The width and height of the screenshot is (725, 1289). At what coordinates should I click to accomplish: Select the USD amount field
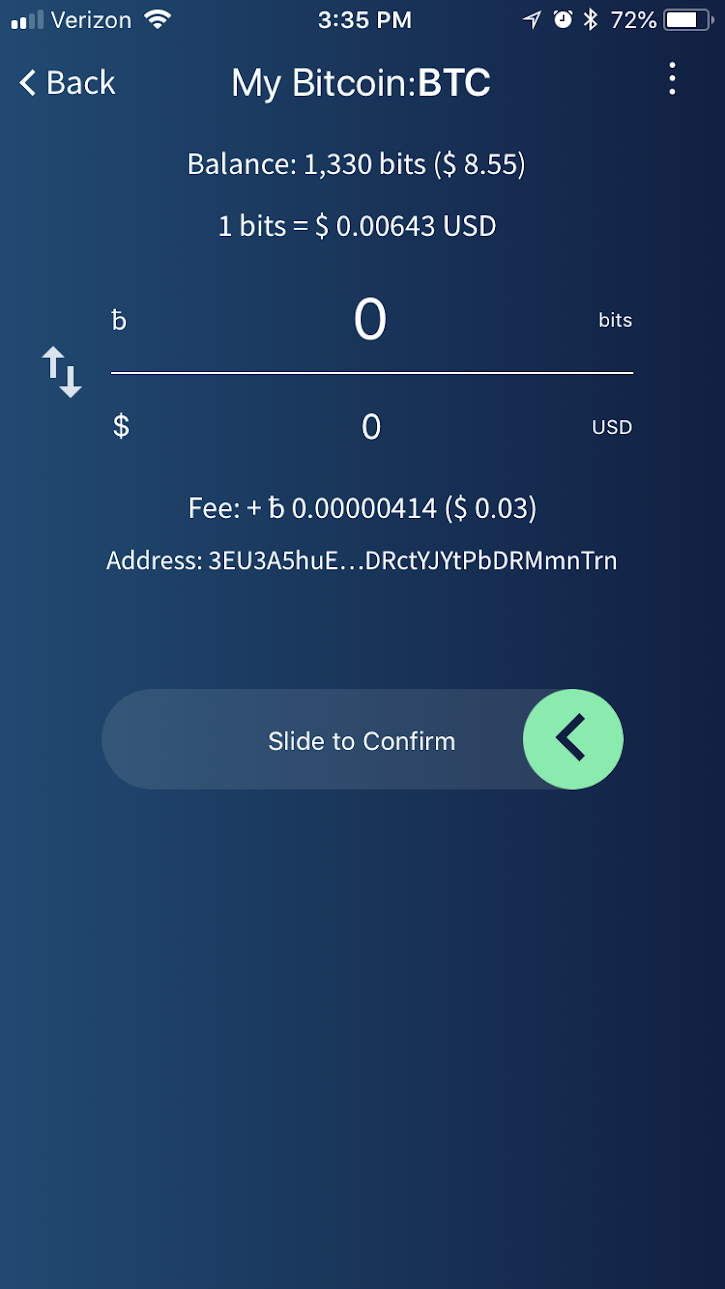(372, 427)
